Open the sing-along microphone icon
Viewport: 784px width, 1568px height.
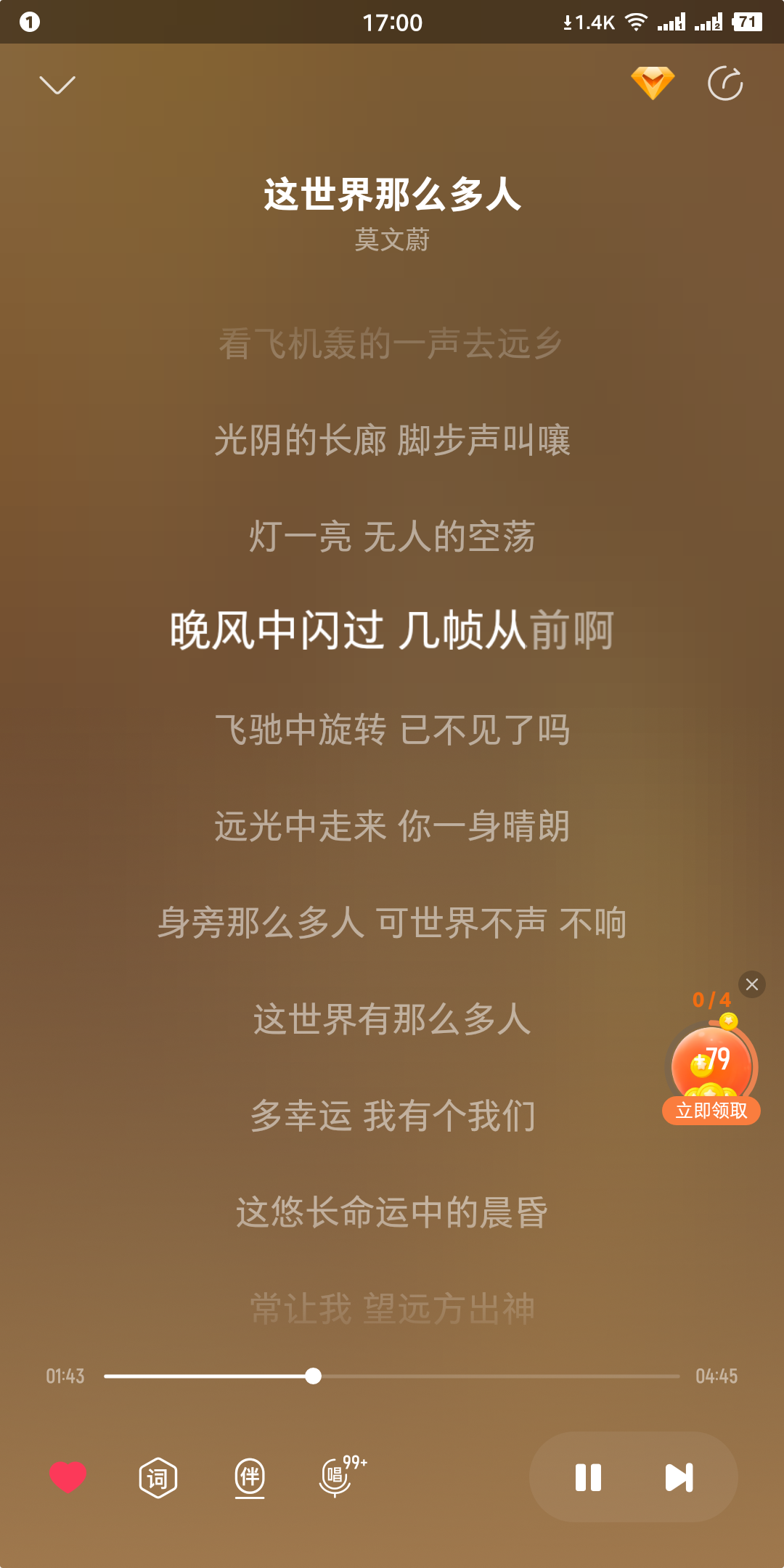pyautogui.click(x=337, y=1477)
